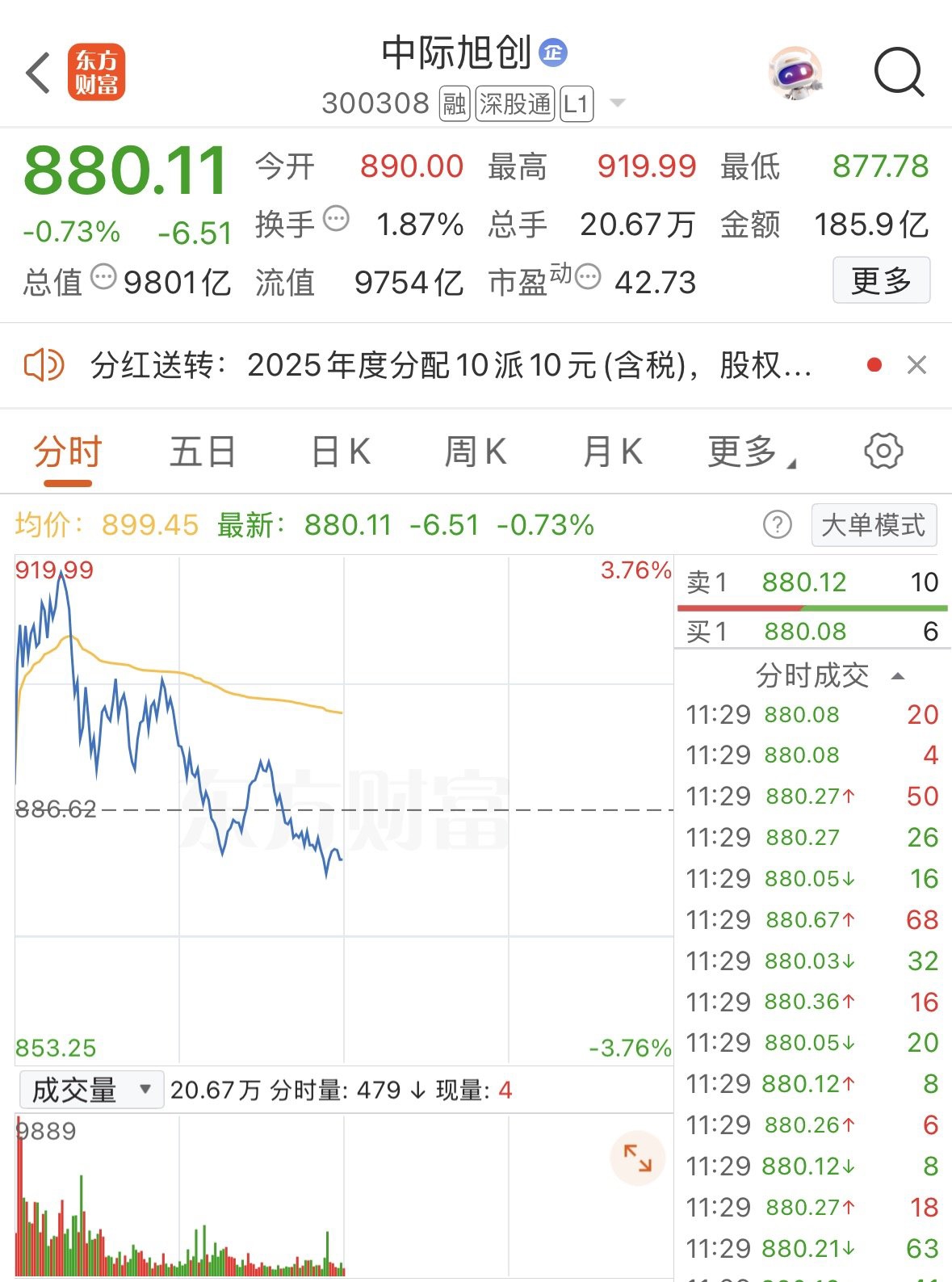
Task: Expand the 更多 chart period options
Action: pyautogui.click(x=750, y=452)
